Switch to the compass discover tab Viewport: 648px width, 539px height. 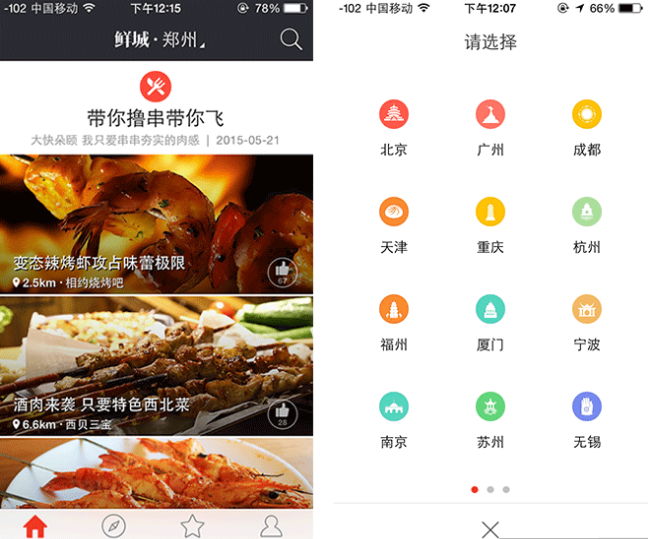[114, 526]
